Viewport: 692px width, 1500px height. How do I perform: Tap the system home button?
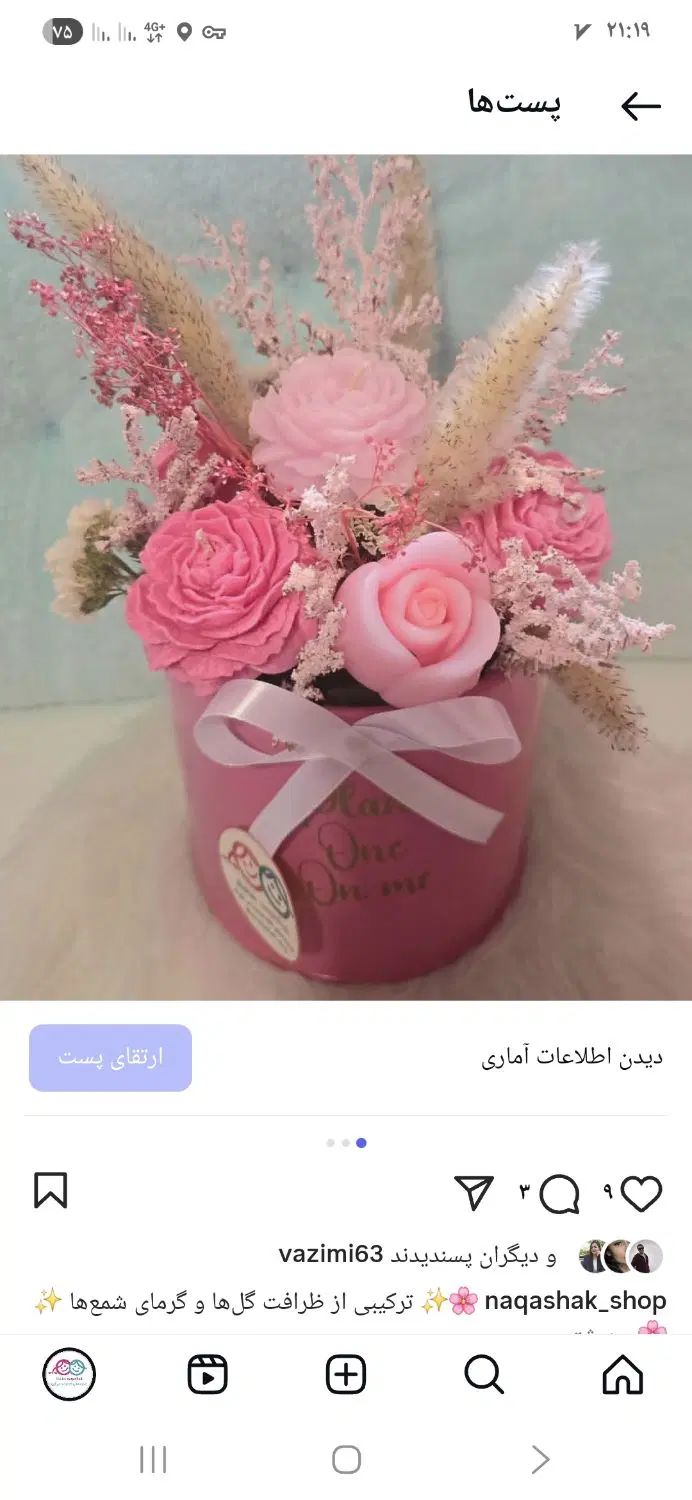click(346, 1460)
